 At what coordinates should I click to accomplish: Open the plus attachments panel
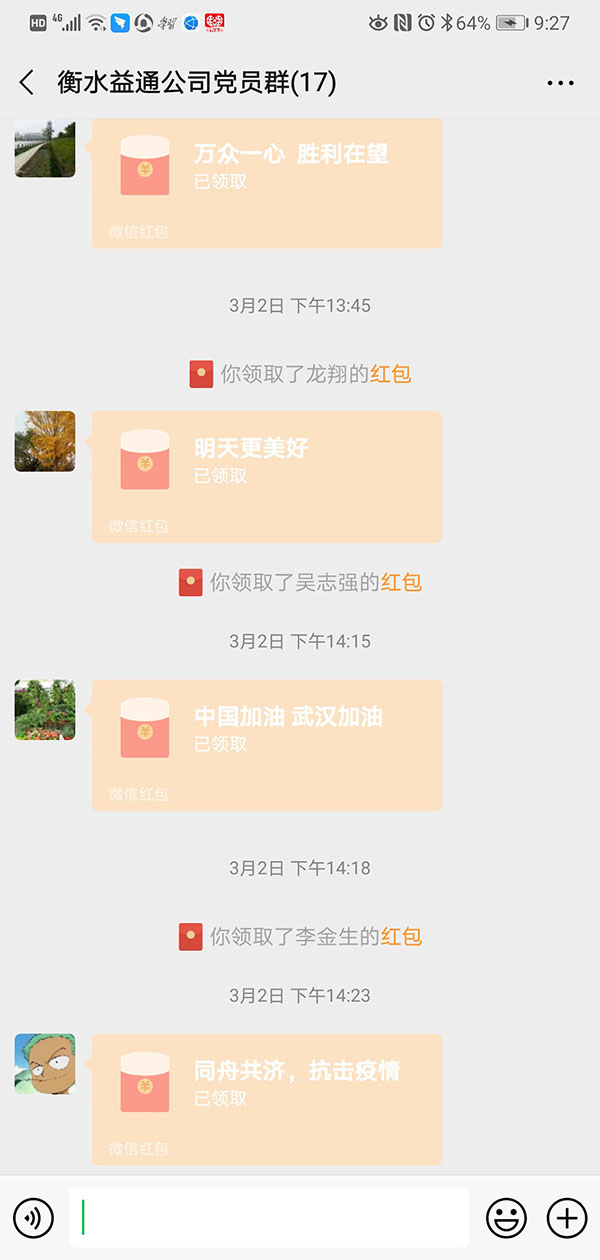[566, 1217]
